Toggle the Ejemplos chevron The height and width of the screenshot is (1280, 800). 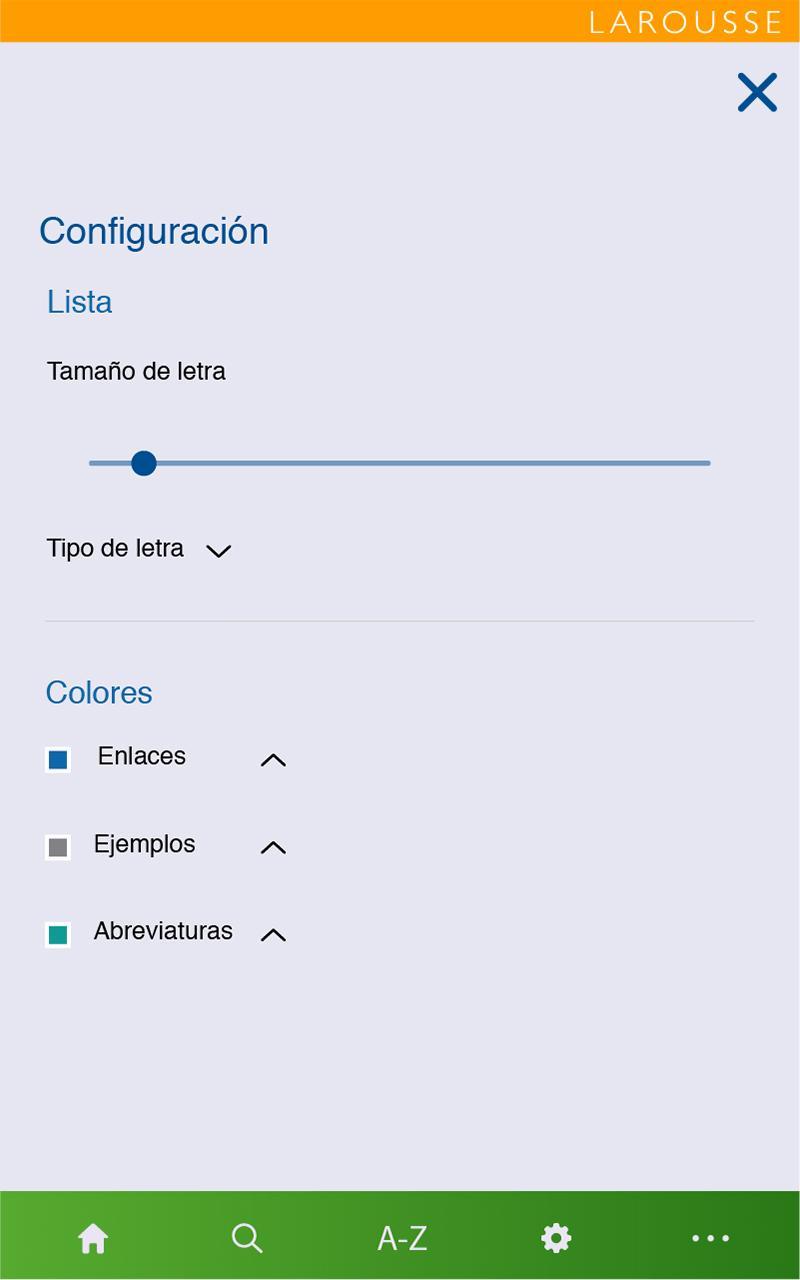(273, 848)
